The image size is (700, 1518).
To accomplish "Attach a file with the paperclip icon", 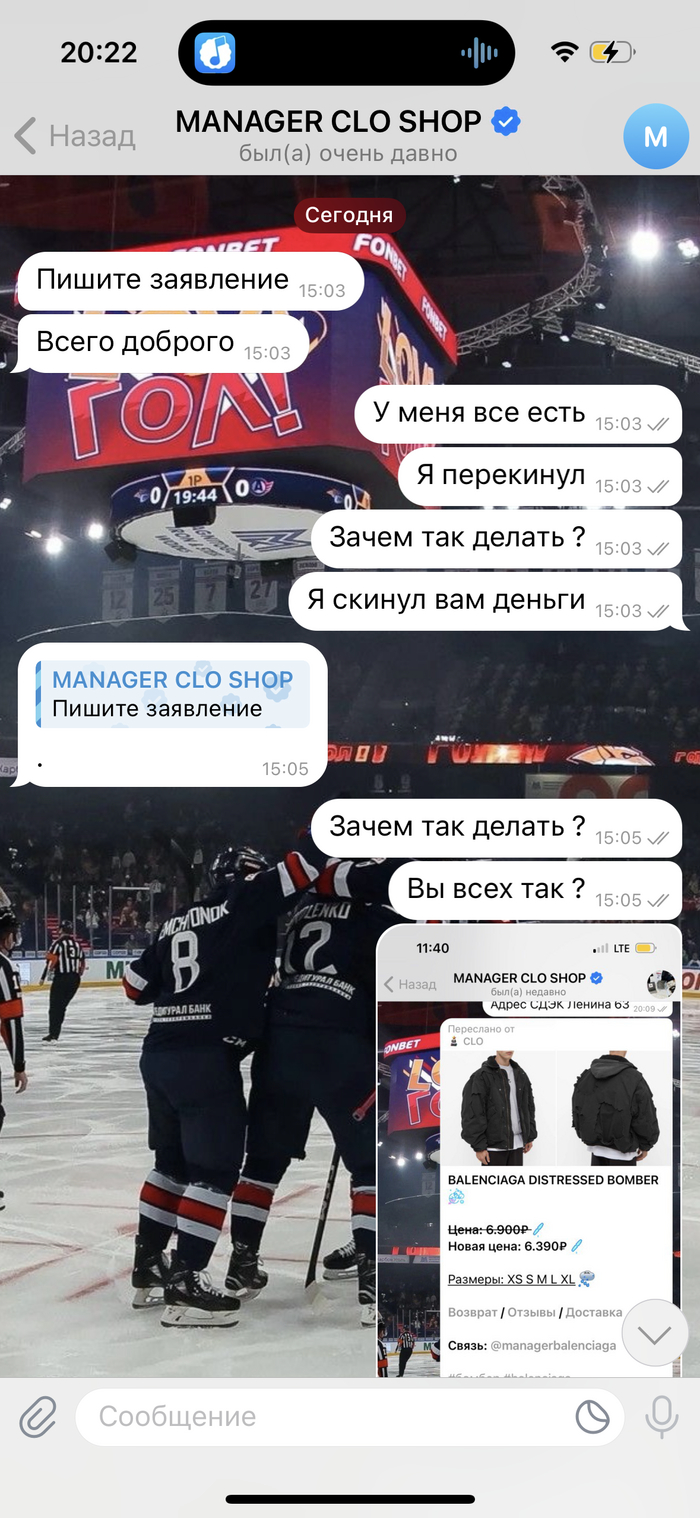I will (38, 1417).
